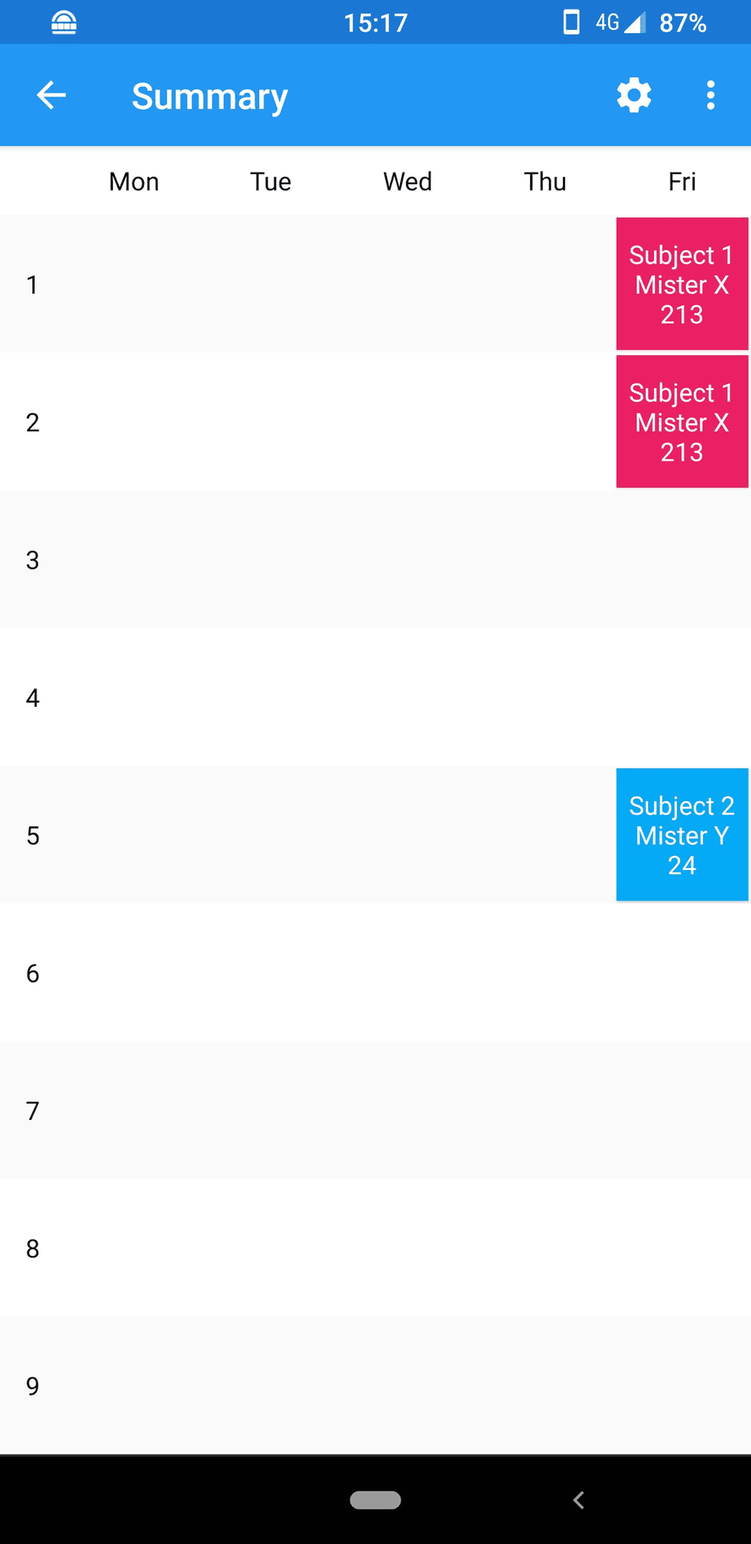Tap the back arrow to leave Summary
Image resolution: width=751 pixels, height=1544 pixels.
point(52,95)
